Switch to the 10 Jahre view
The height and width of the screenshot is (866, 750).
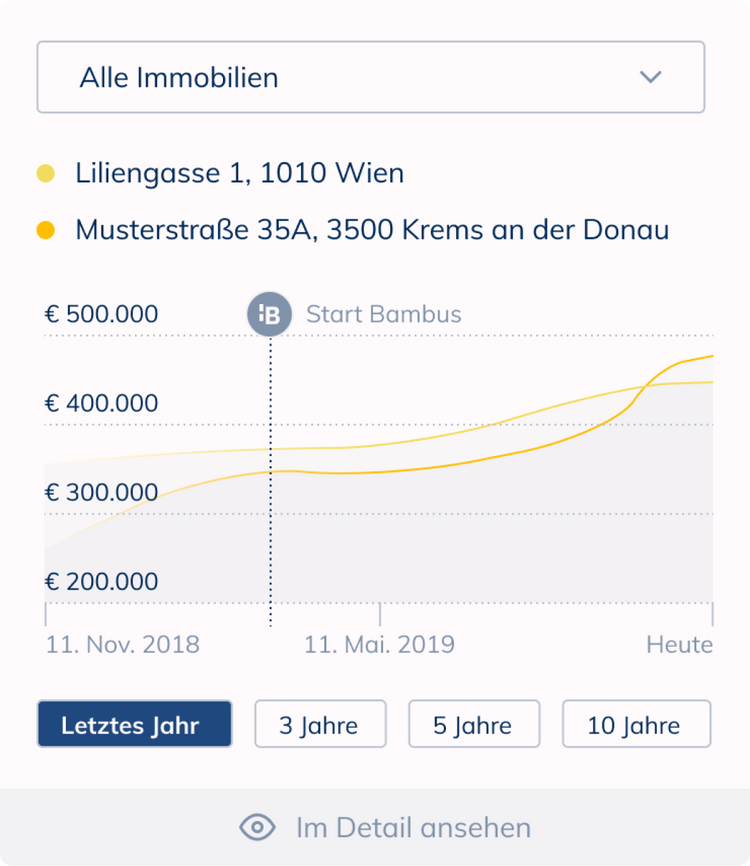(636, 724)
